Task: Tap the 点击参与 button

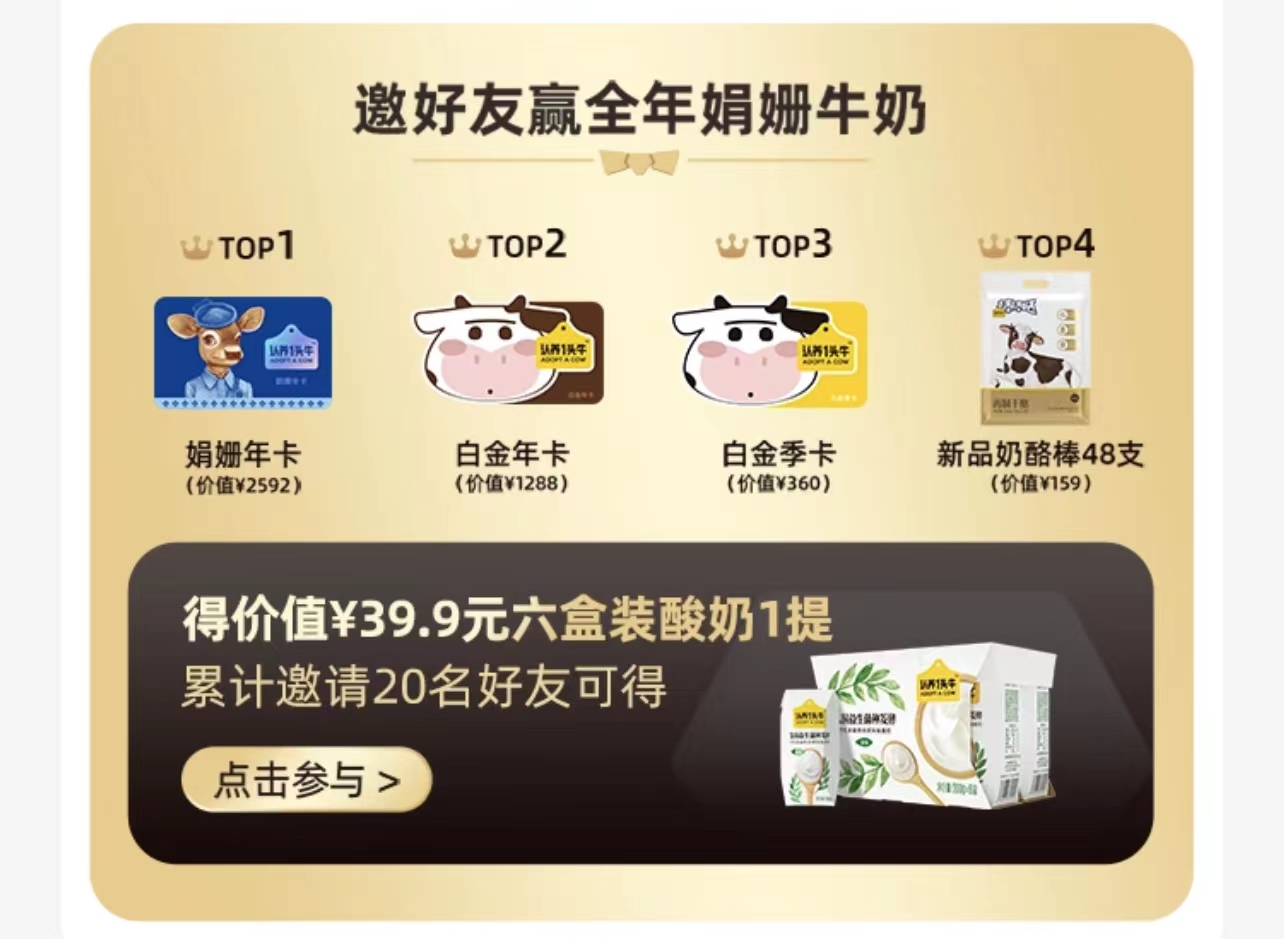Action: [306, 780]
